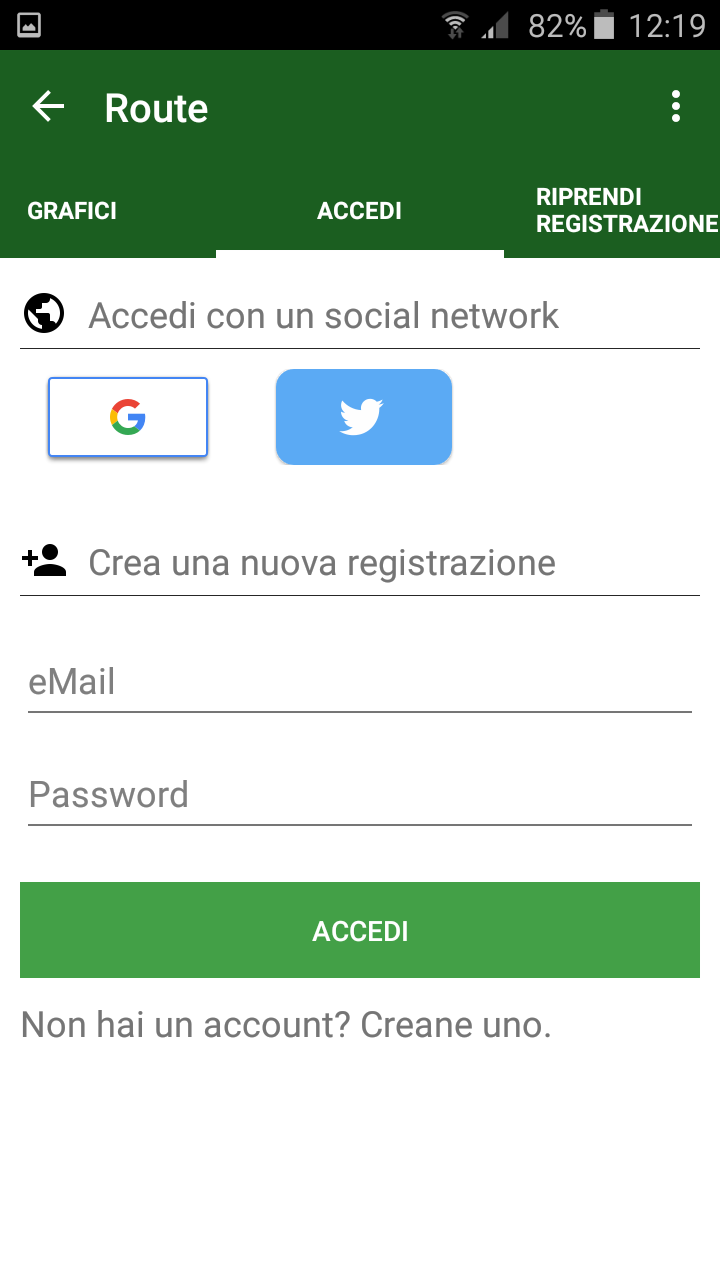Open 'Non hai un account? Creane uno.'

(x=286, y=1025)
